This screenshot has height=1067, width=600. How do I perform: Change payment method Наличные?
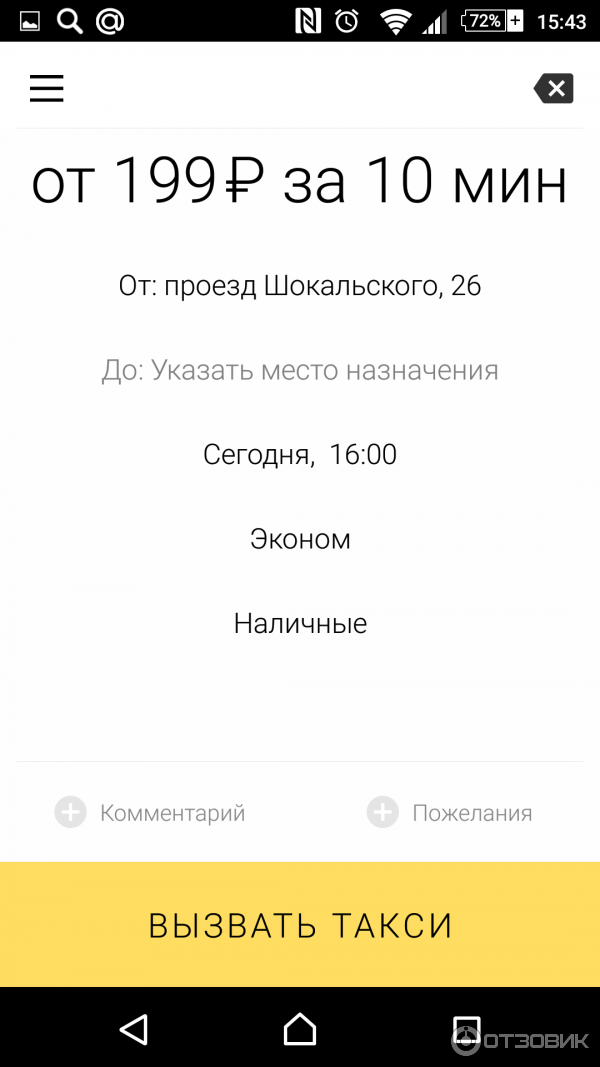pos(300,624)
